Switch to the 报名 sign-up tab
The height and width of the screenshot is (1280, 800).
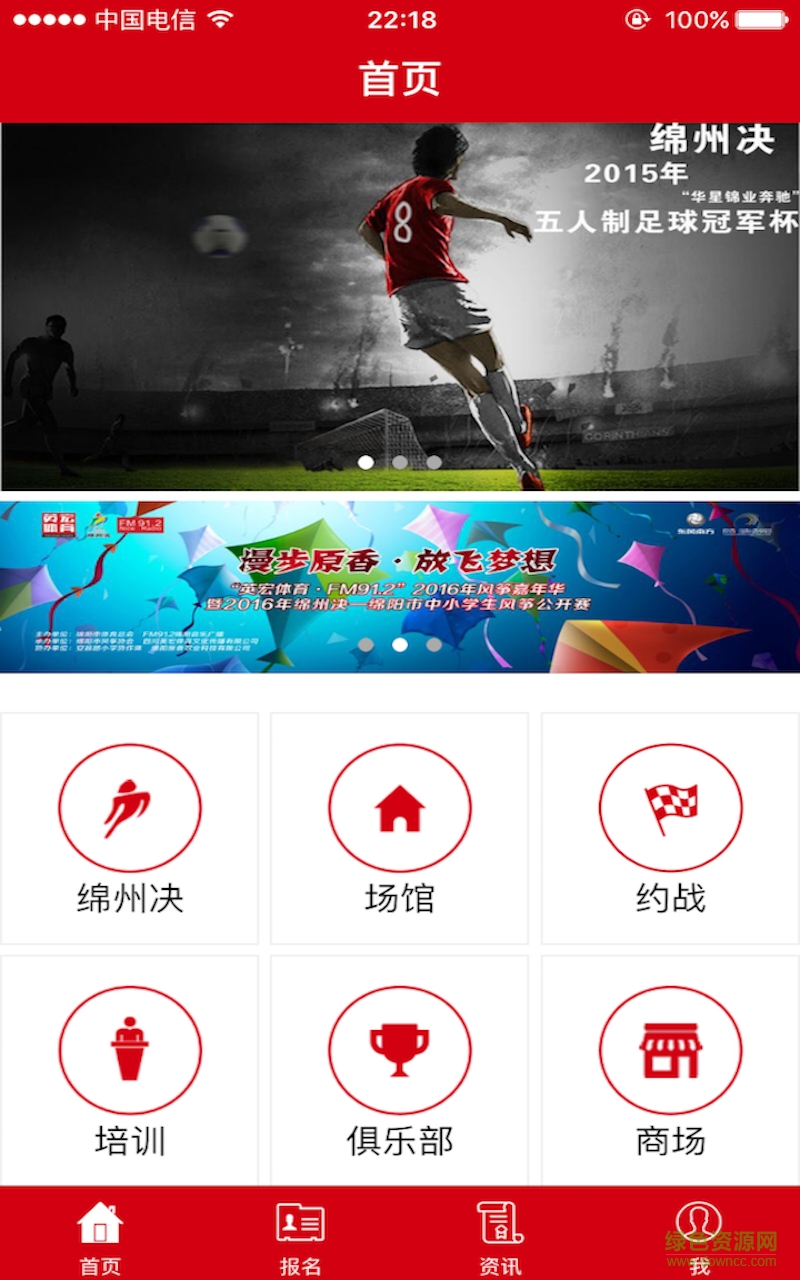(x=300, y=1236)
